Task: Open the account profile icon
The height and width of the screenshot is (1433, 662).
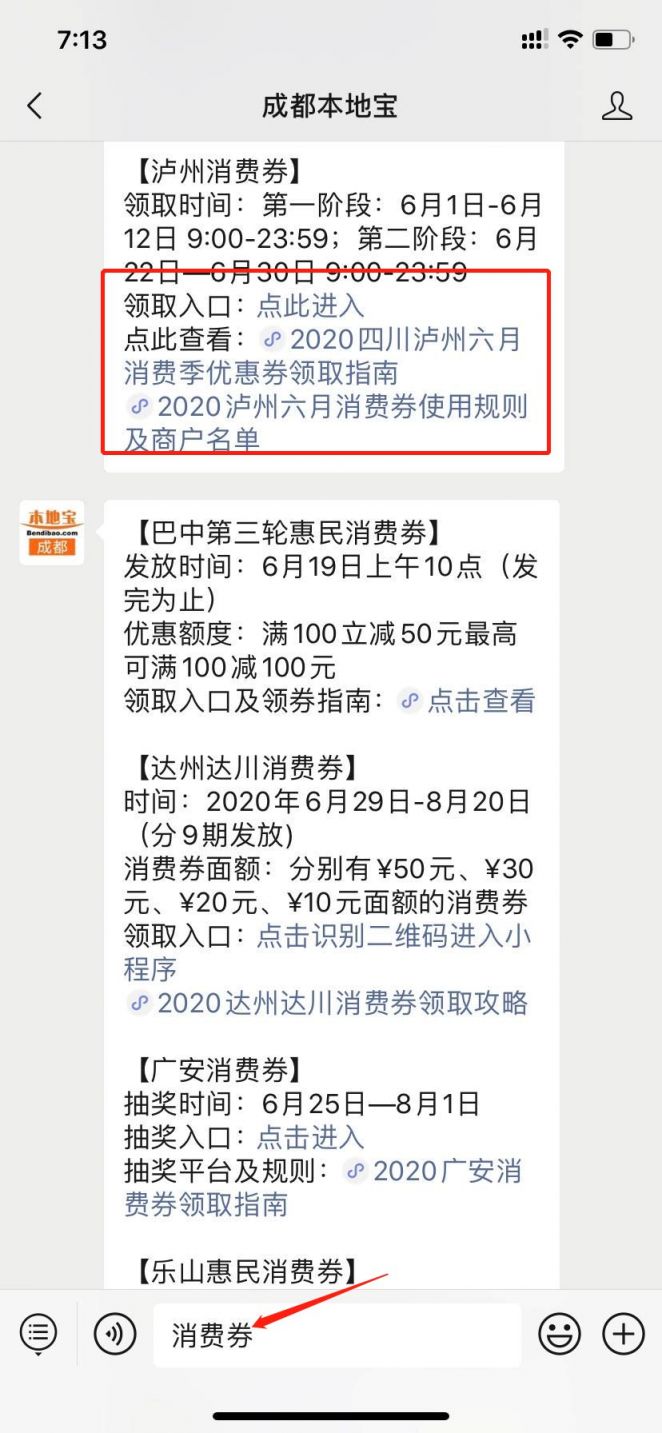Action: click(x=617, y=106)
